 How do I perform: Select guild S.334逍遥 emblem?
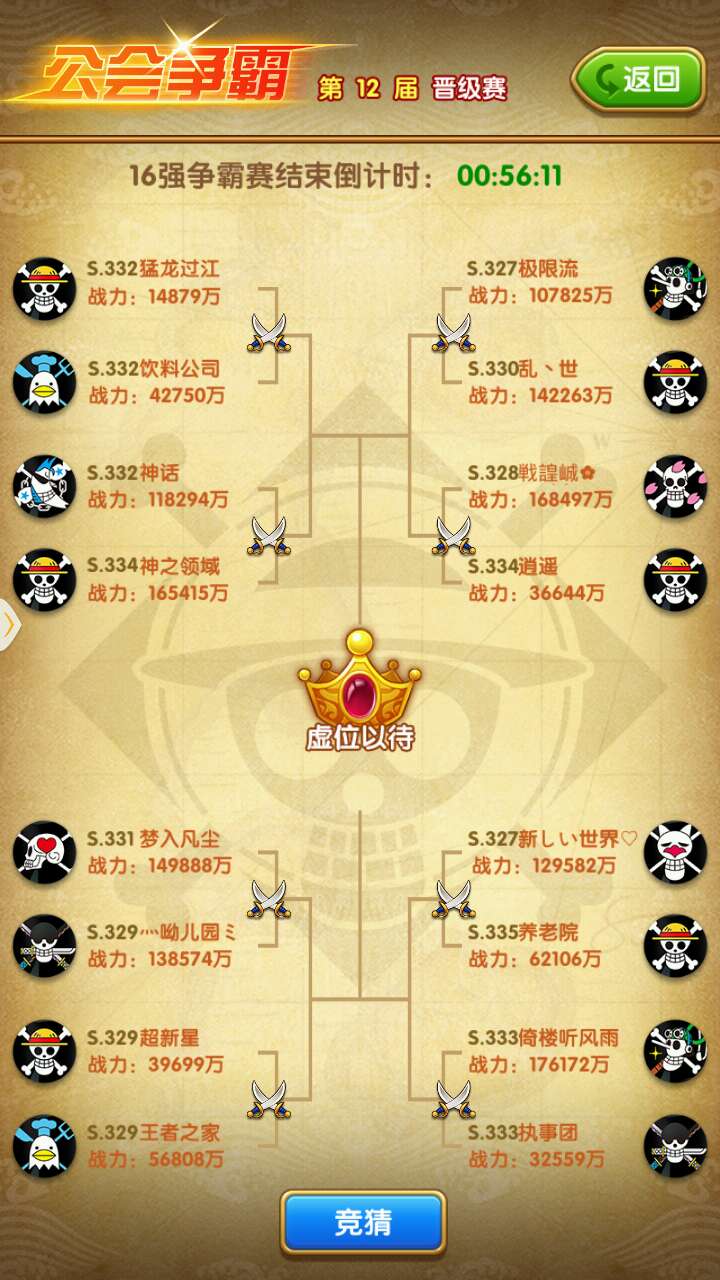(675, 579)
